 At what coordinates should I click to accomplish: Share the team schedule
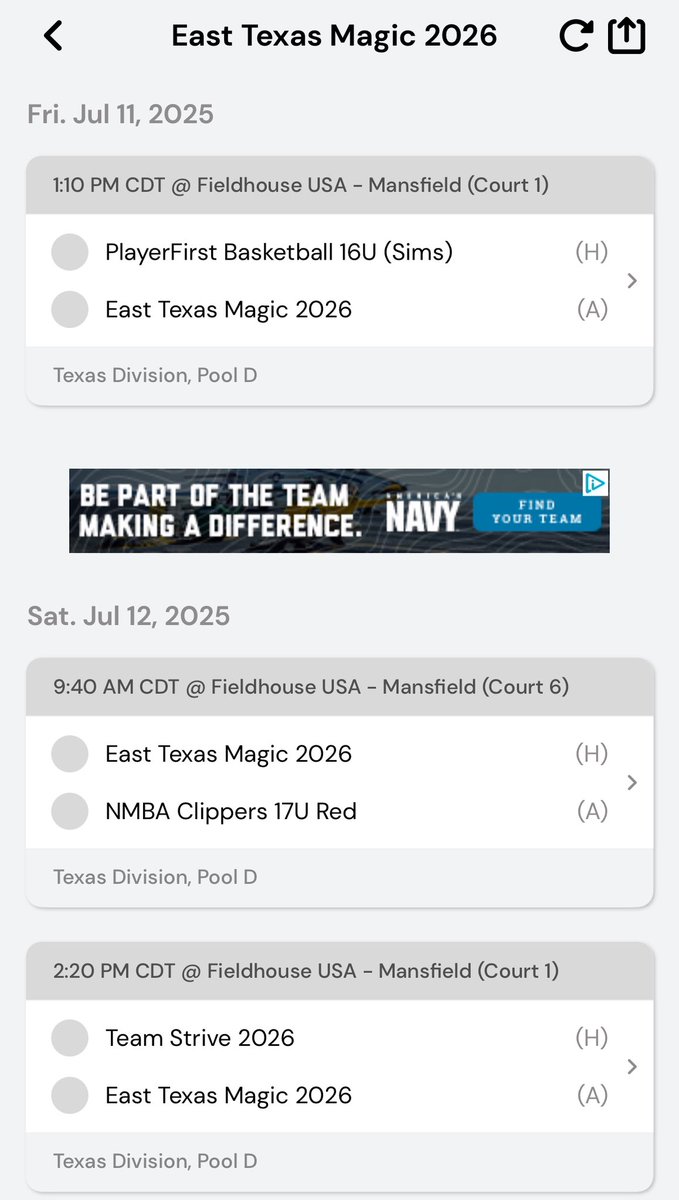tap(627, 37)
